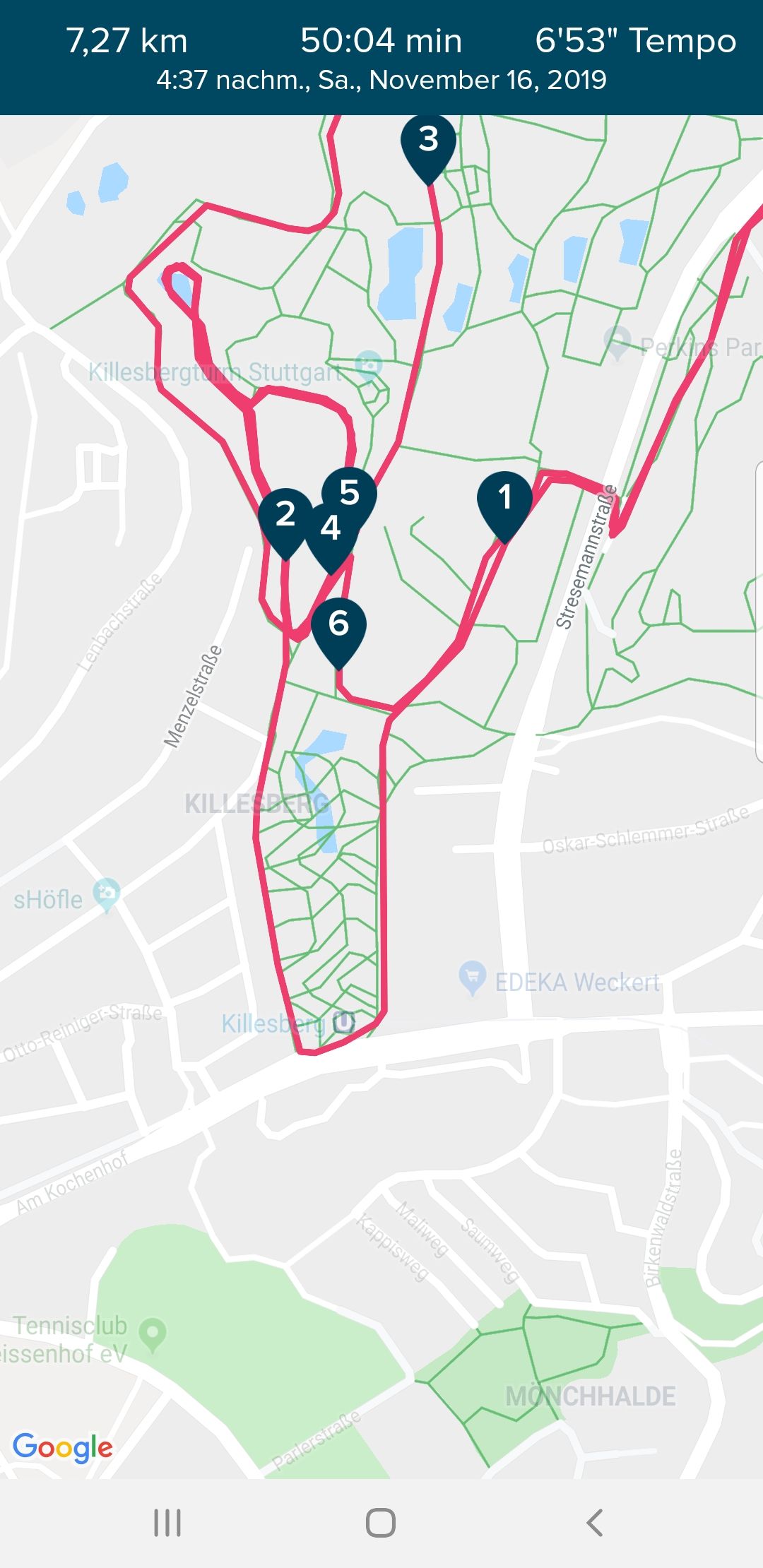Tap kilometer marker 1 on the route
763x1568 pixels.
click(x=504, y=499)
